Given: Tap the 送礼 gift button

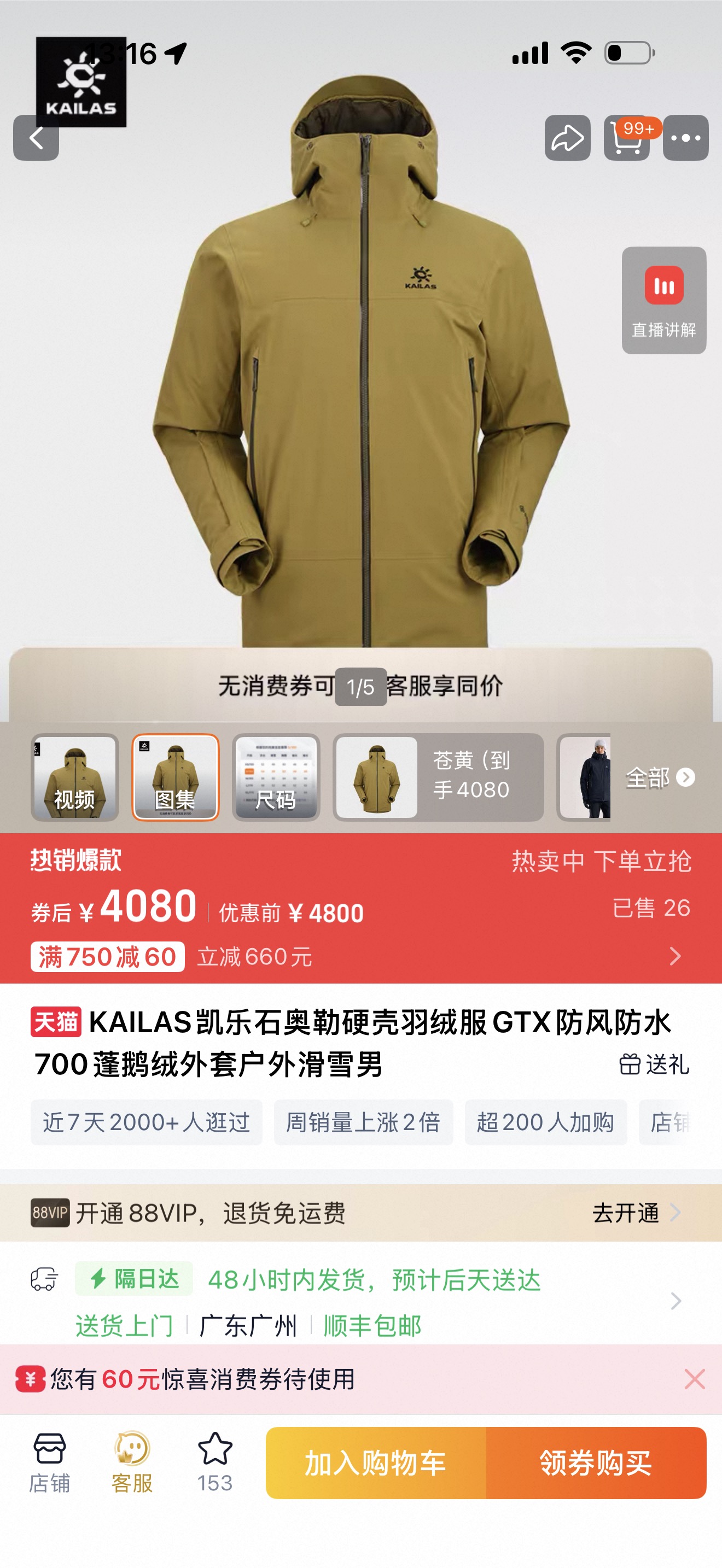Looking at the screenshot, I should [654, 1064].
